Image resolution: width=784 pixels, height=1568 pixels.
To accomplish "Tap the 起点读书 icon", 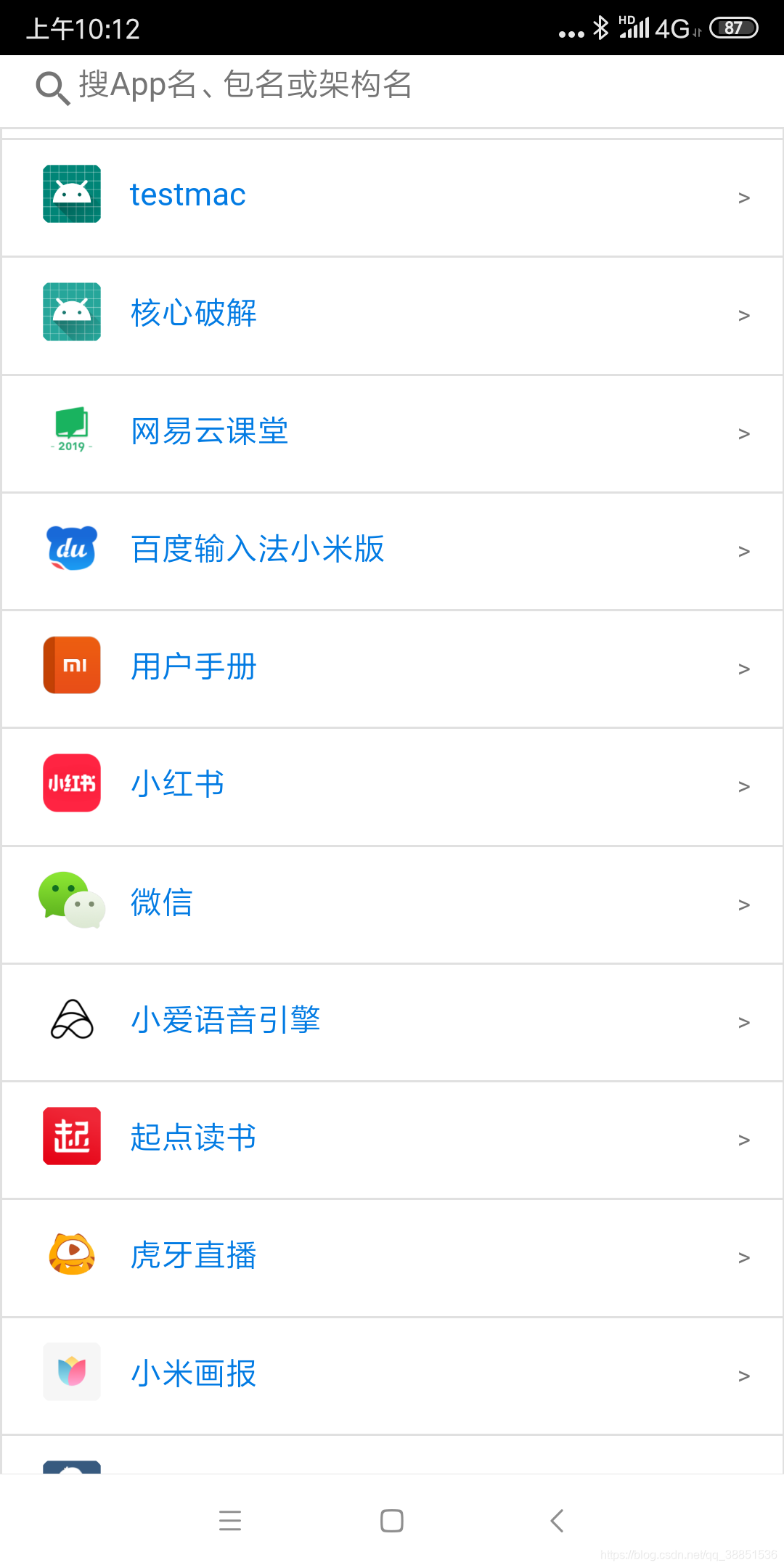I will [x=71, y=1137].
